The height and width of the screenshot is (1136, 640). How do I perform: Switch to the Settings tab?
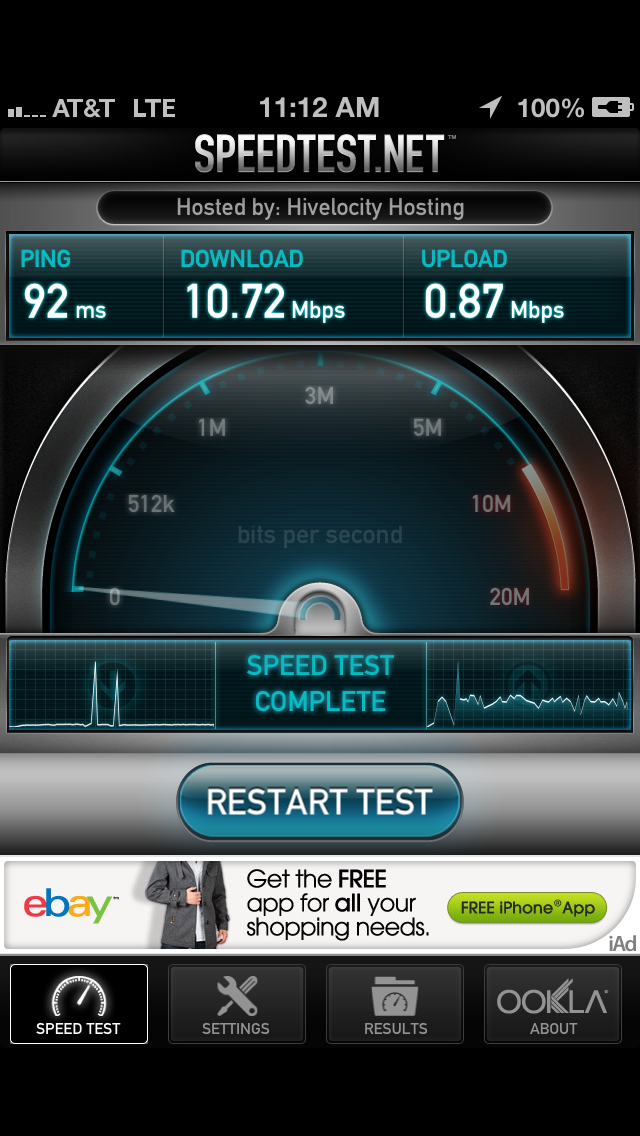pos(236,1003)
